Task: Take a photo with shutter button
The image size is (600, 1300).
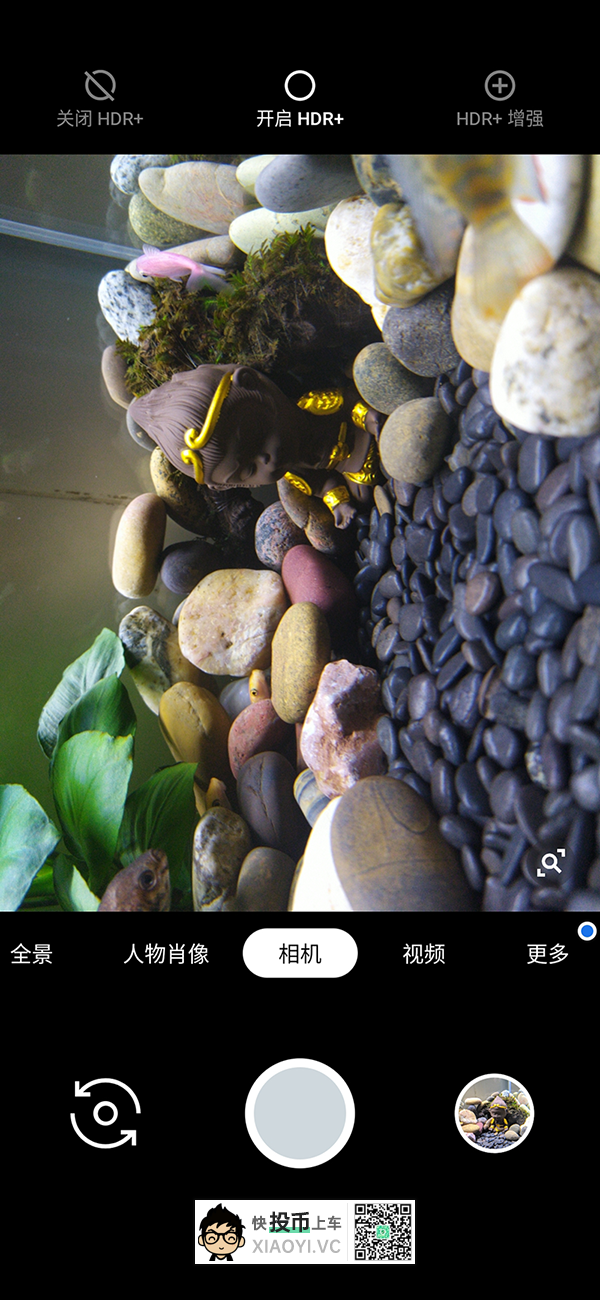Action: 300,1113
